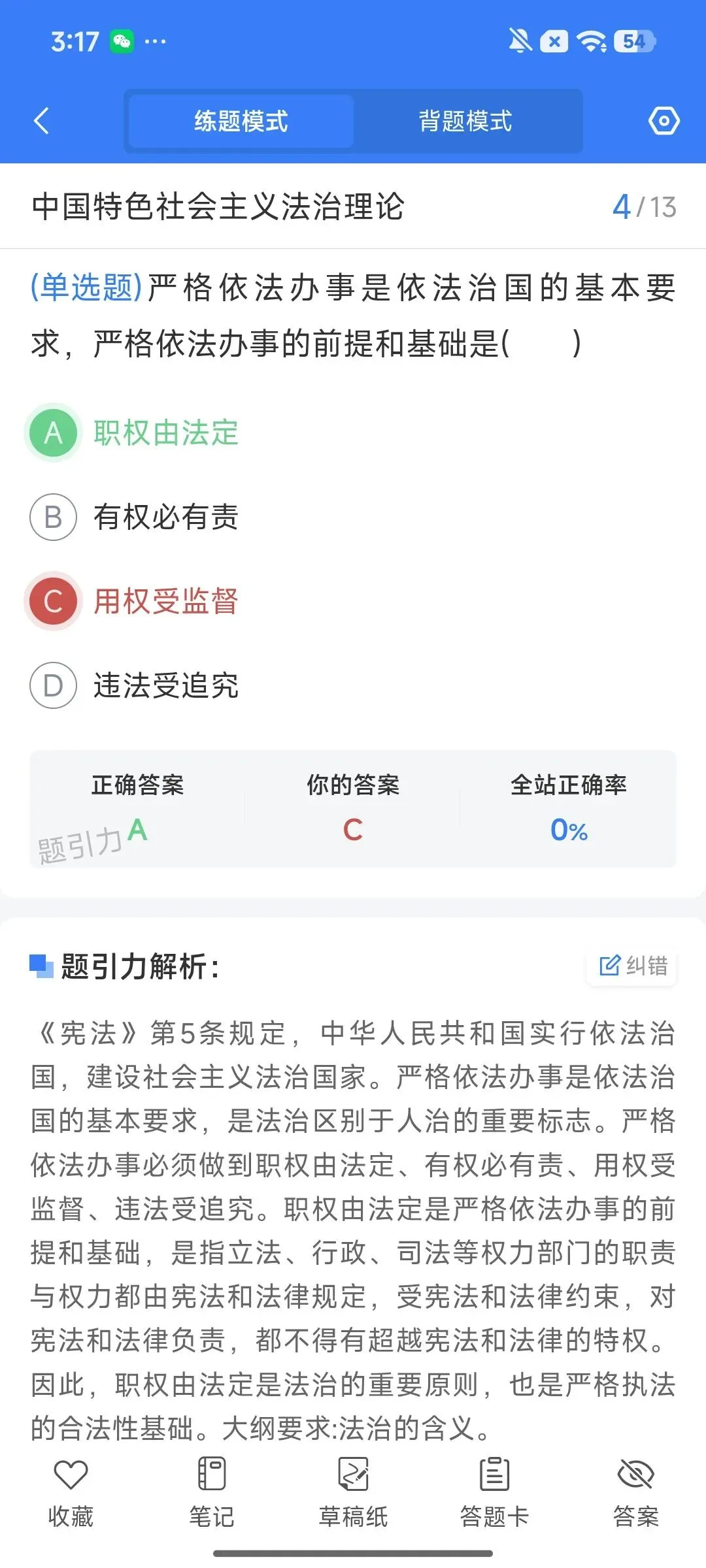
Task: Switch to 练题模式 tab
Action: [241, 122]
